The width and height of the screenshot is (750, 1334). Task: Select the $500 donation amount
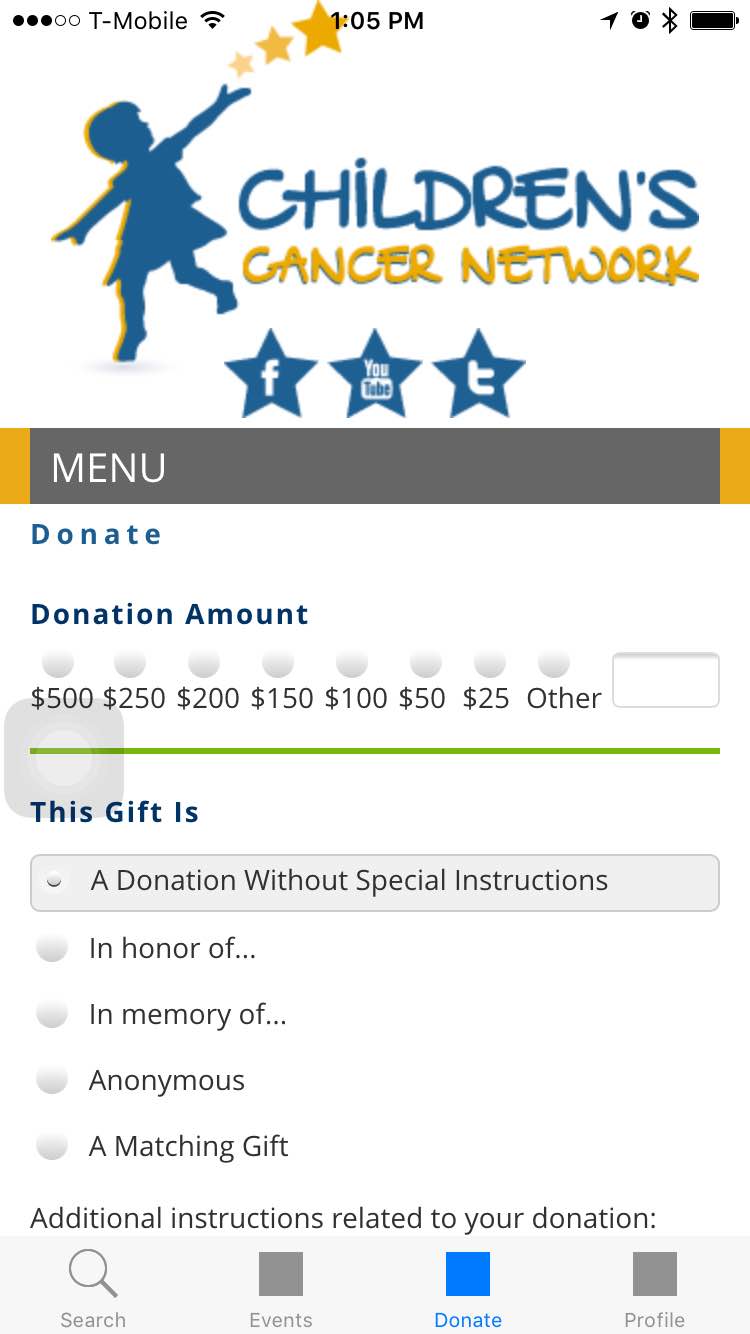[x=58, y=662]
